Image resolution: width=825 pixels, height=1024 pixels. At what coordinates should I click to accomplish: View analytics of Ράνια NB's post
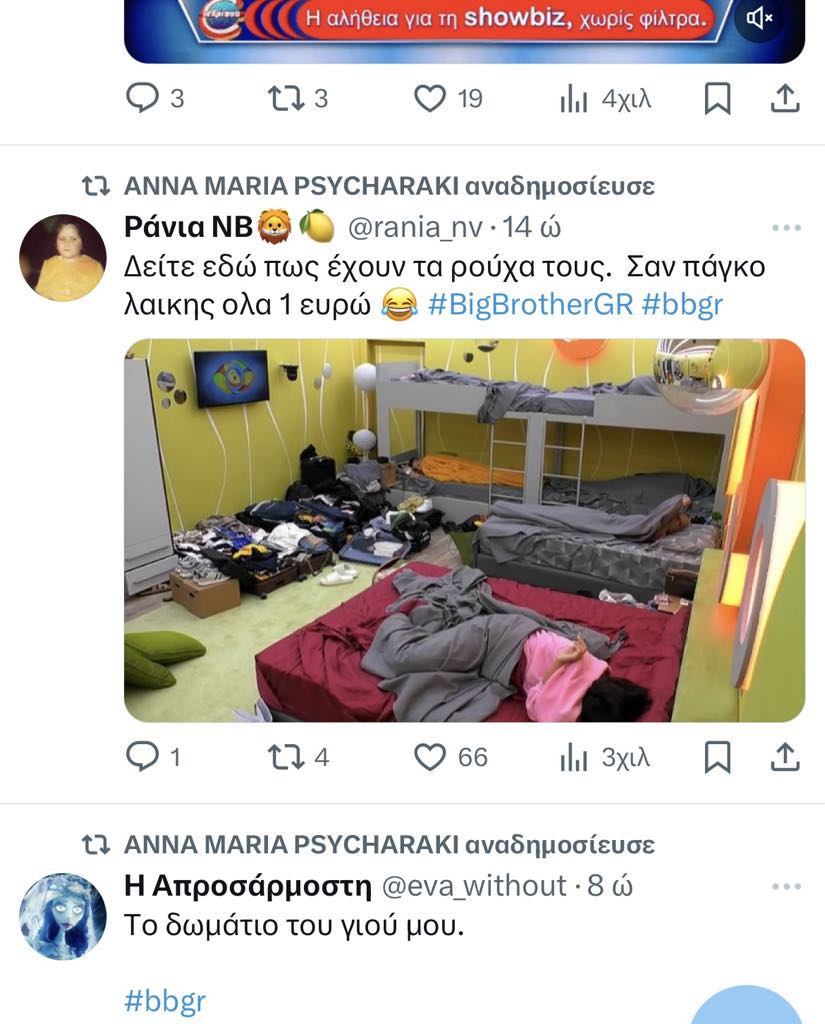pos(574,757)
